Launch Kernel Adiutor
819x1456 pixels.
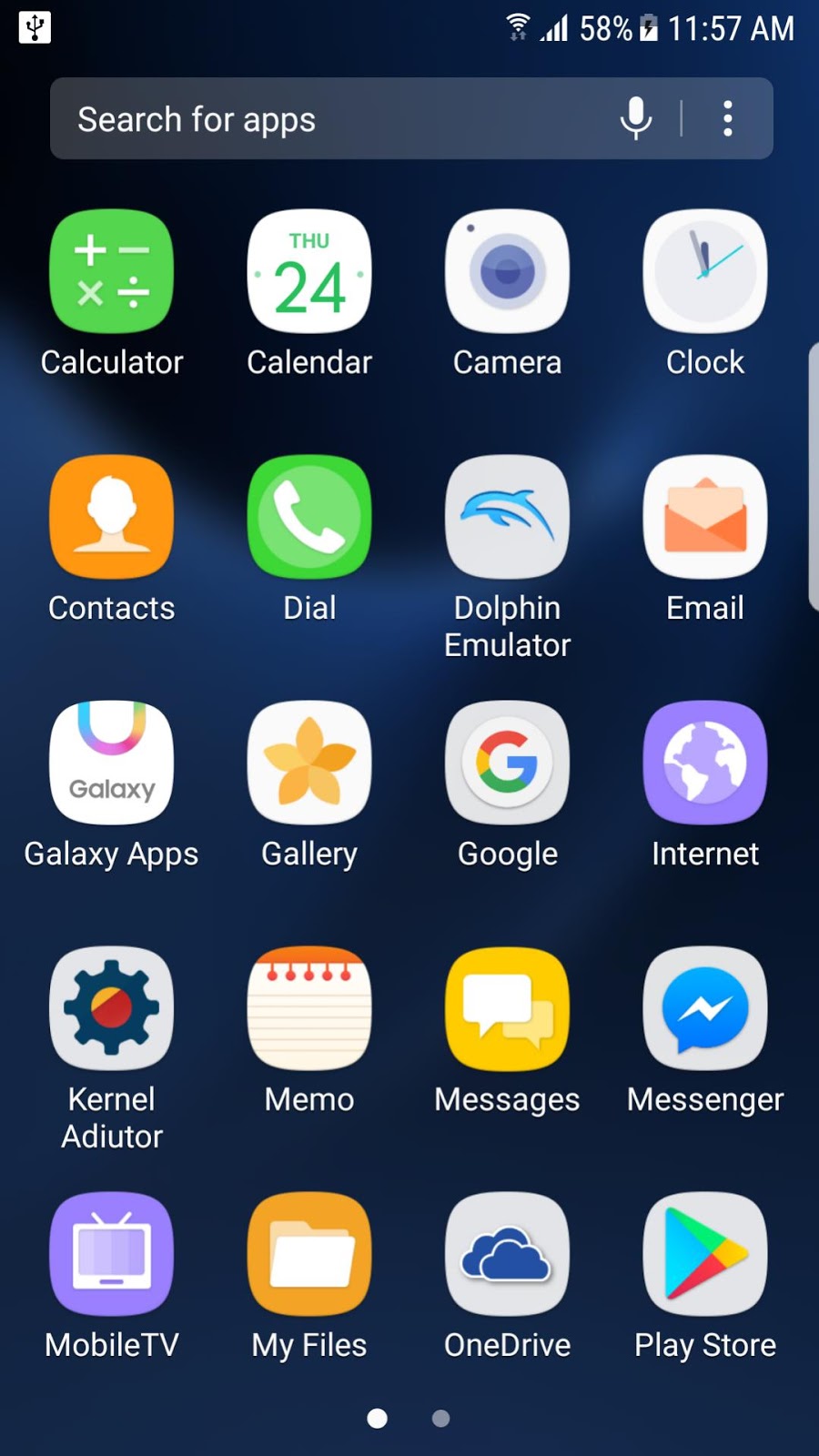[112, 1009]
